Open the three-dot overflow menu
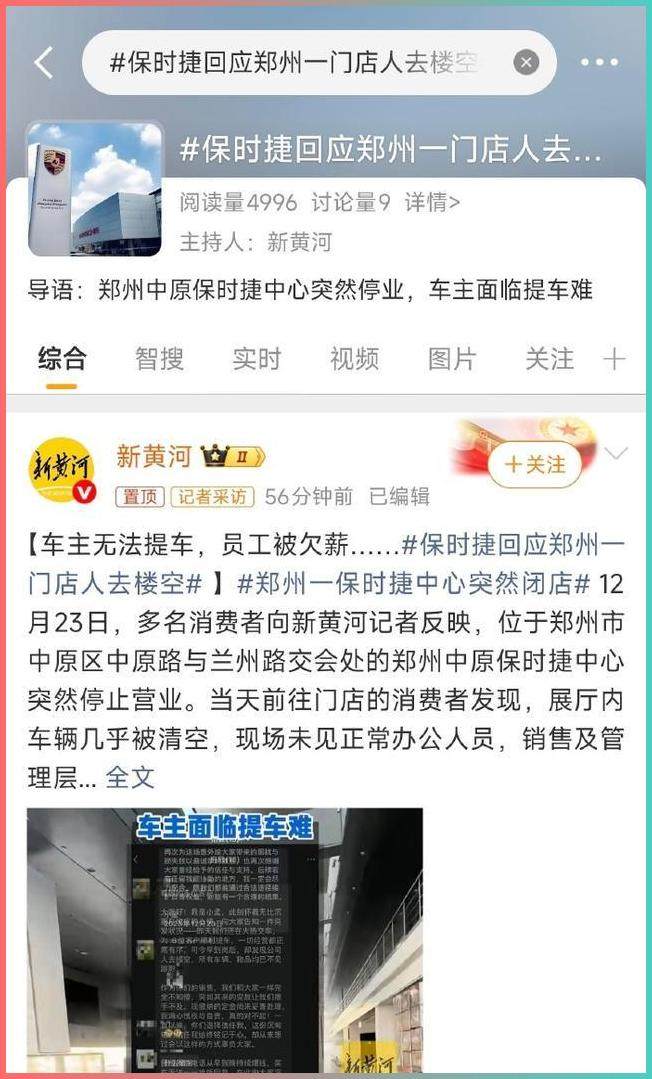 pos(599,63)
